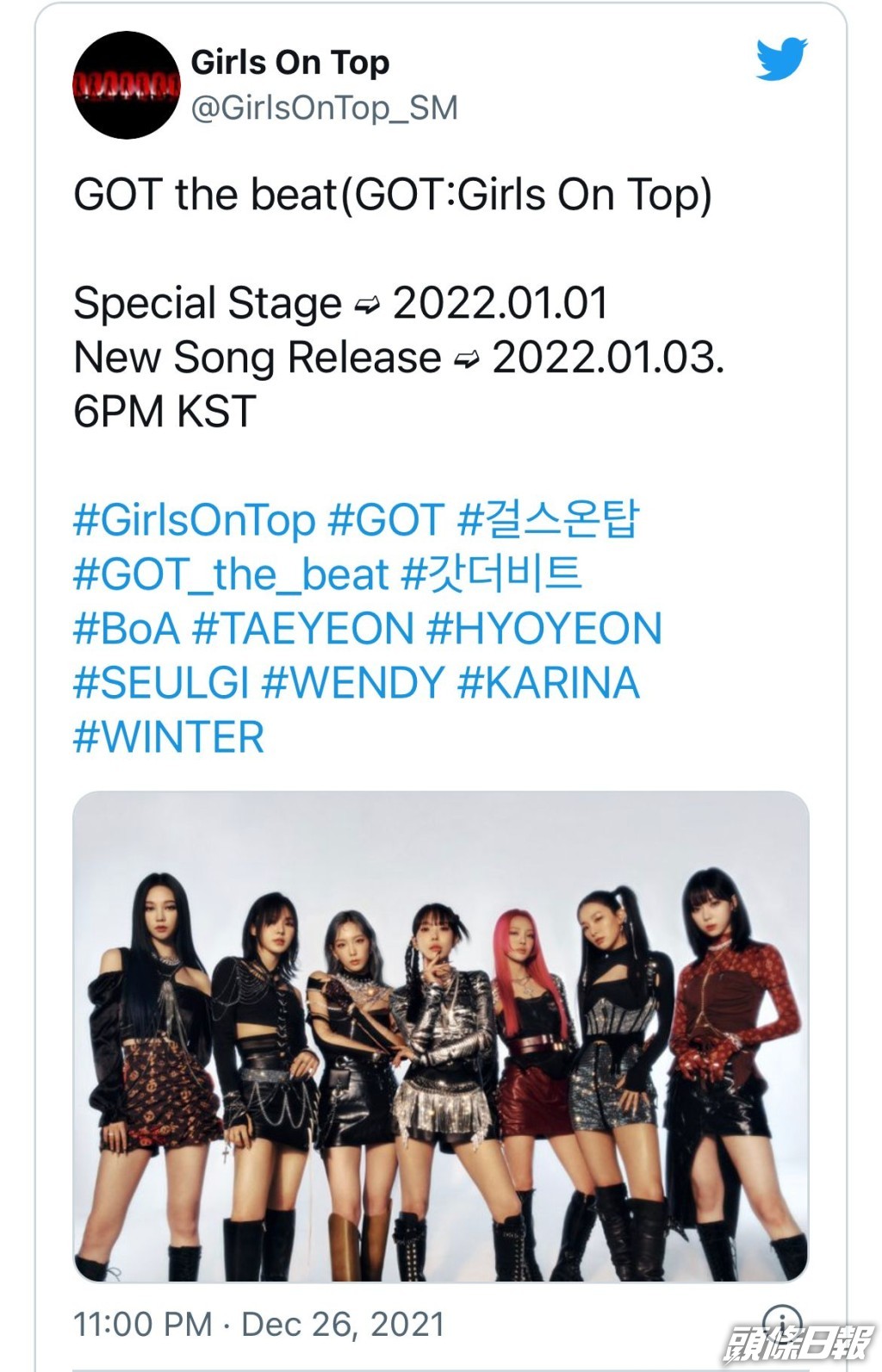Open the #SEULGI hashtag
Screen dimensions: 882x1372
click(x=161, y=683)
